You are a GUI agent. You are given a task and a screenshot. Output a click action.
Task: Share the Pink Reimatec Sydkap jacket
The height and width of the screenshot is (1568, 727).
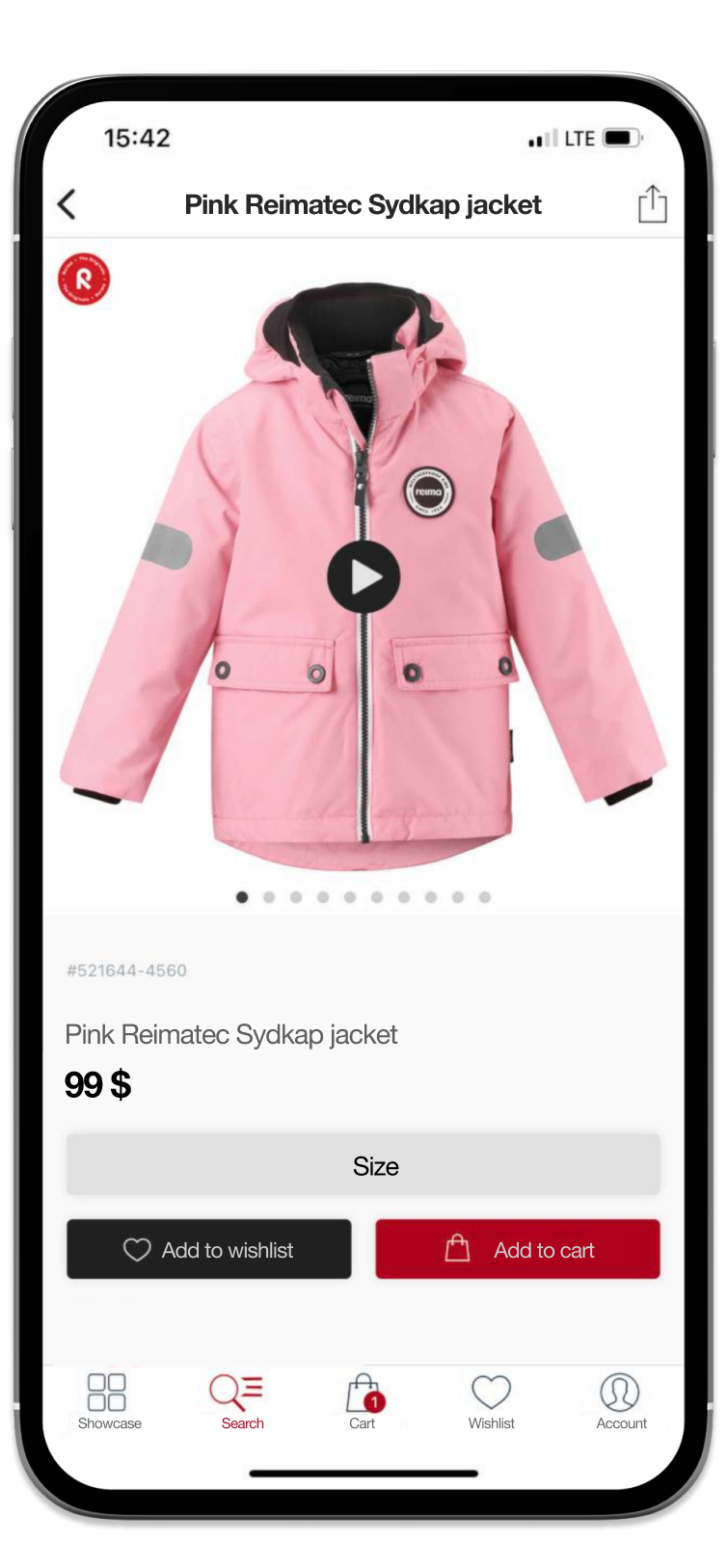coord(652,204)
